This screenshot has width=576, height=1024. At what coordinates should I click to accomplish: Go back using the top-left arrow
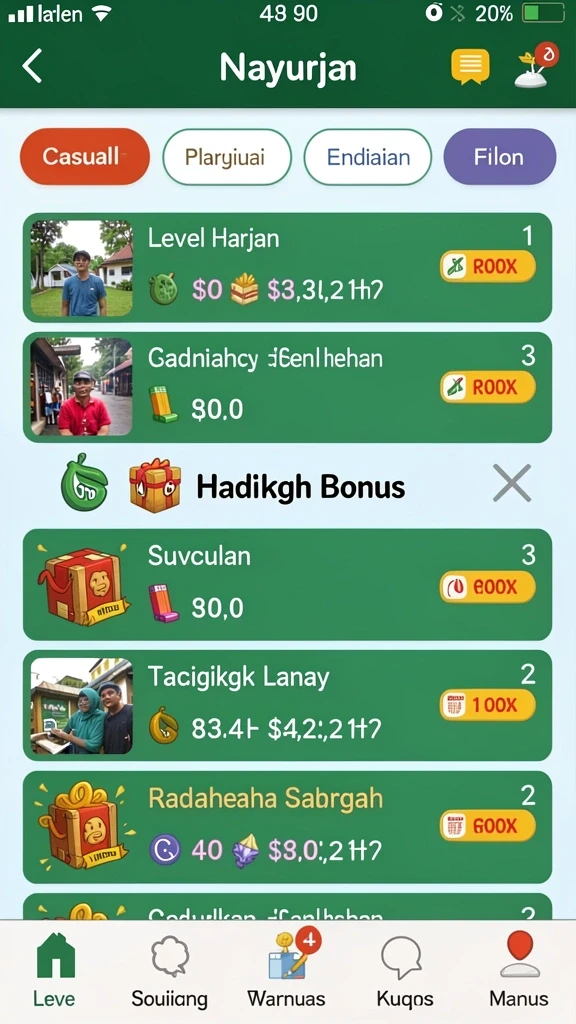[32, 66]
